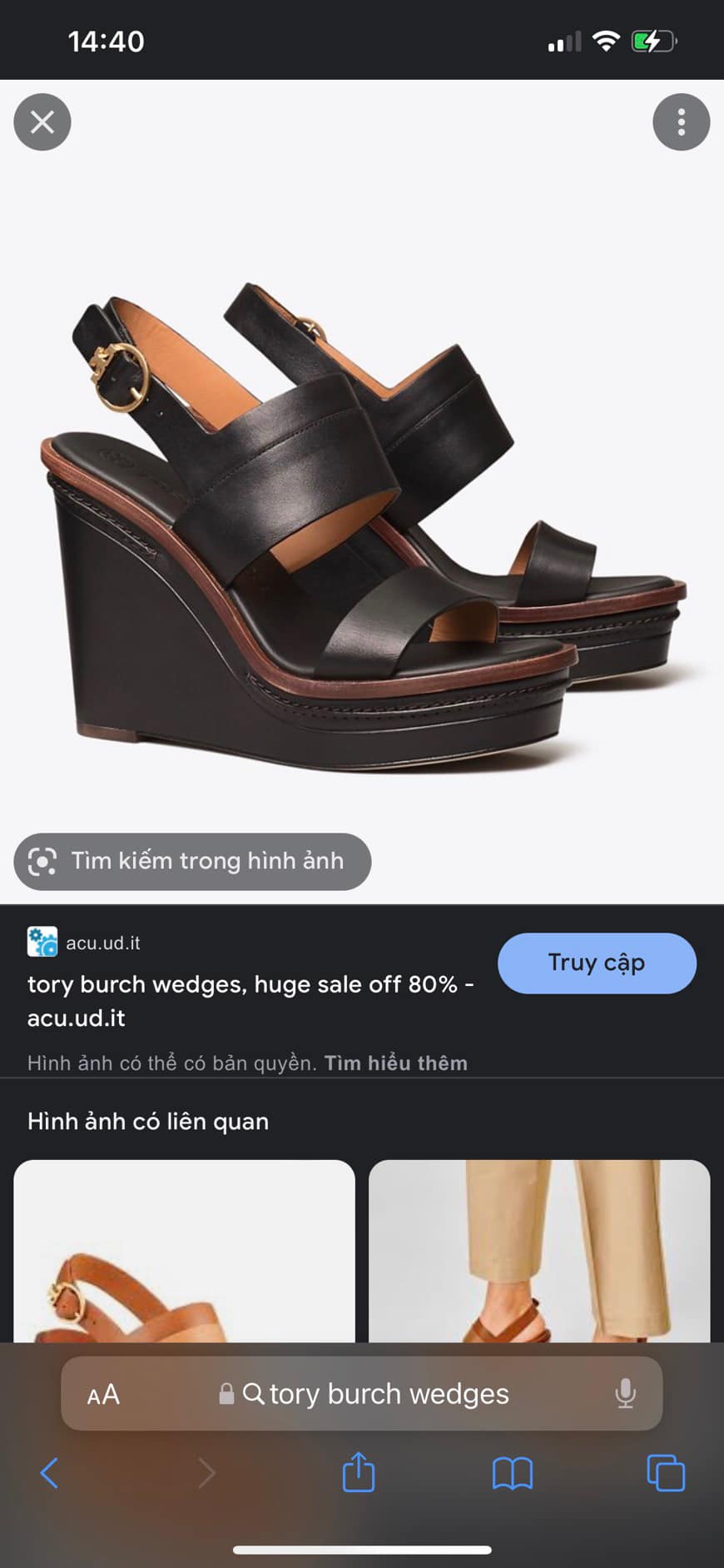Open the tory burch wedges acu.ud.it title

tap(250, 1000)
